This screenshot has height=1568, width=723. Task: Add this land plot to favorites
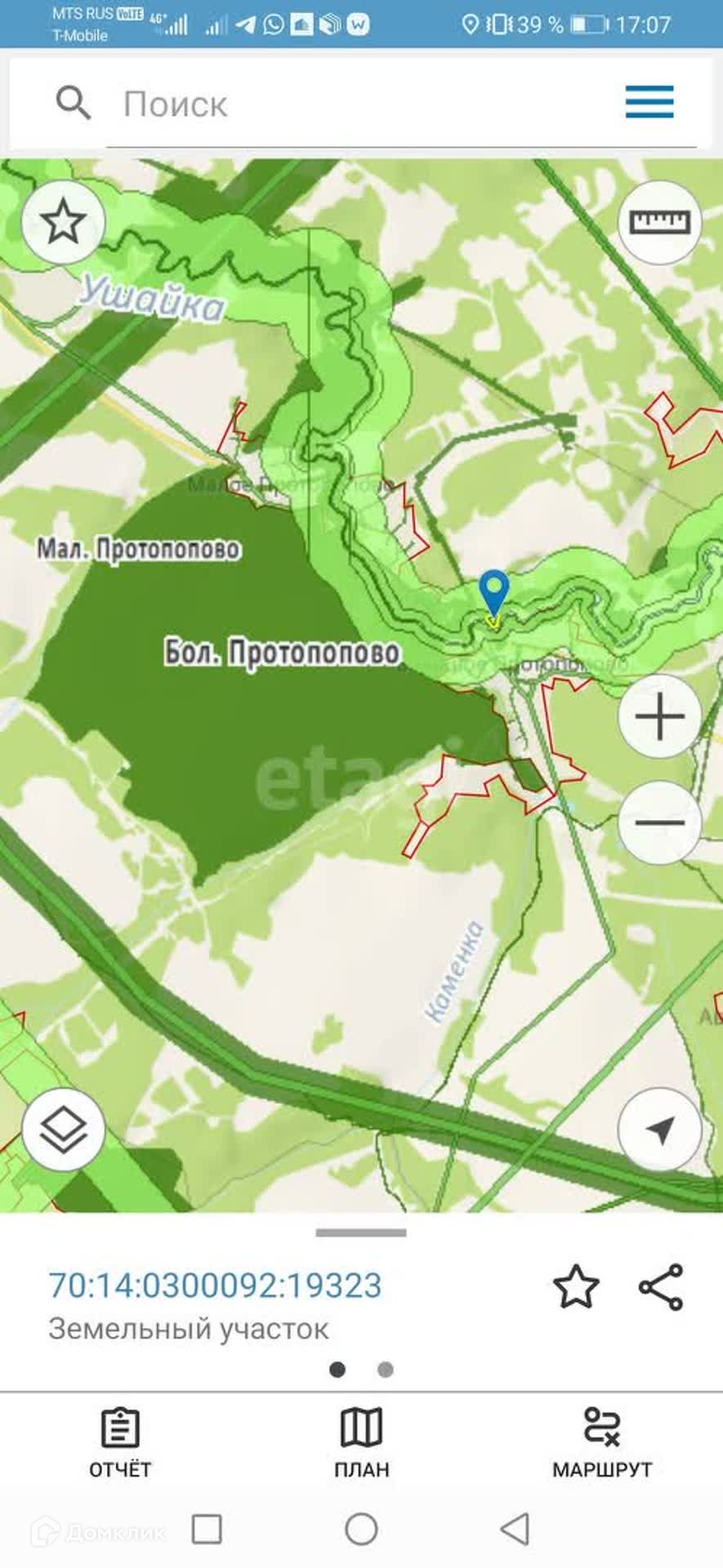(576, 1287)
